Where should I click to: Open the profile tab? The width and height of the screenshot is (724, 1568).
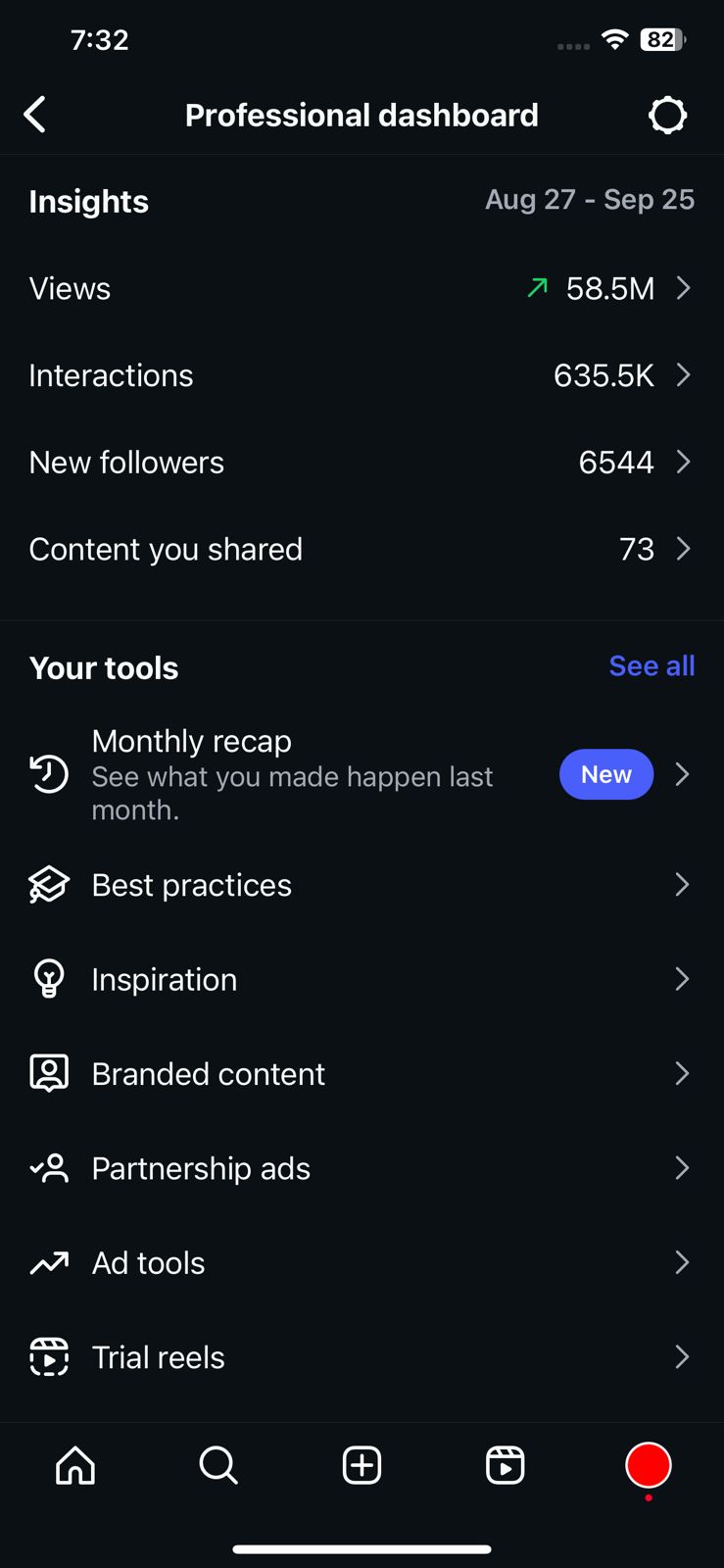(648, 1466)
